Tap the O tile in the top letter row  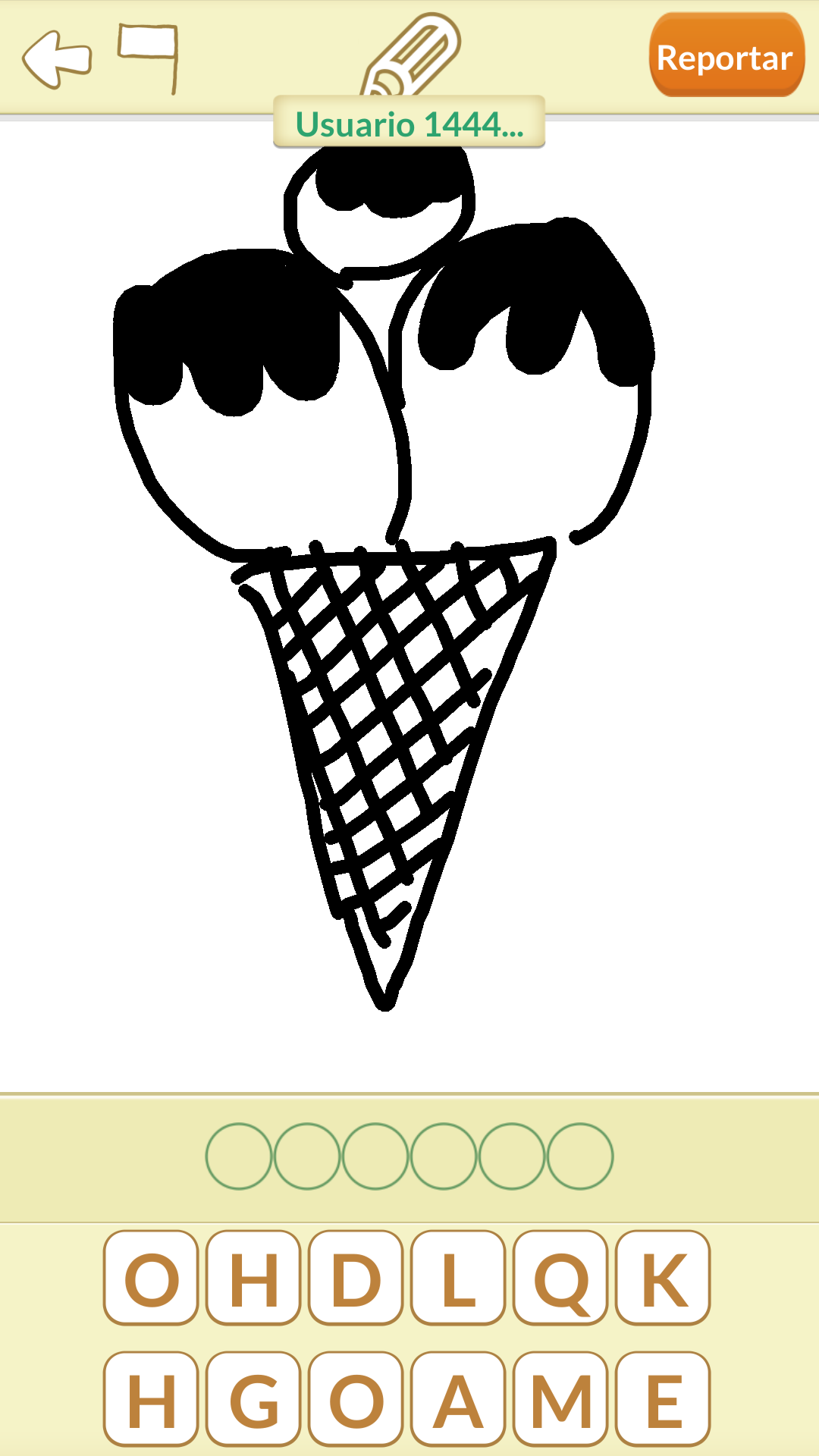tap(151, 1278)
